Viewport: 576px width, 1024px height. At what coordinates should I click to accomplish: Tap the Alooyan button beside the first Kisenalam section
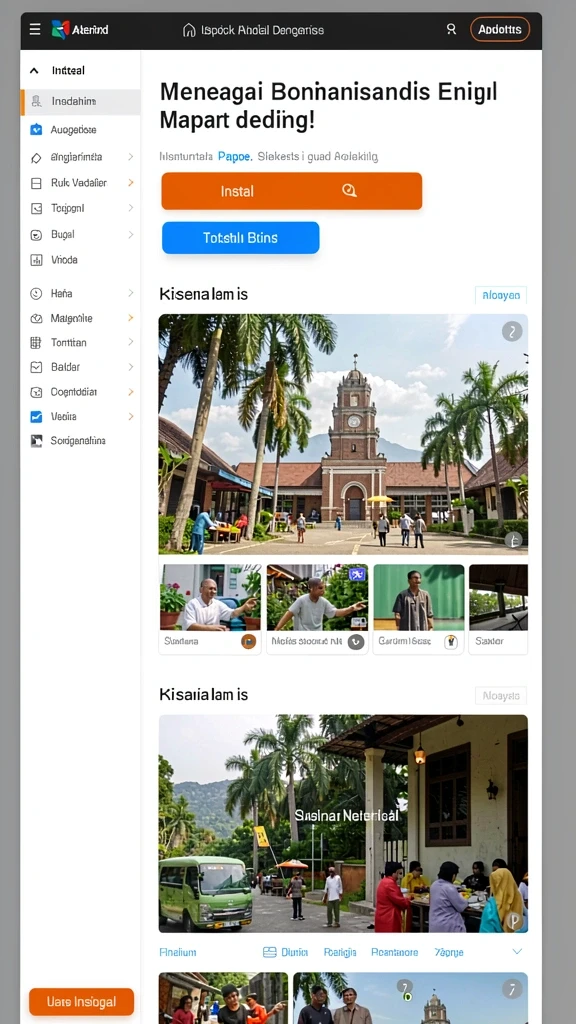pos(501,295)
